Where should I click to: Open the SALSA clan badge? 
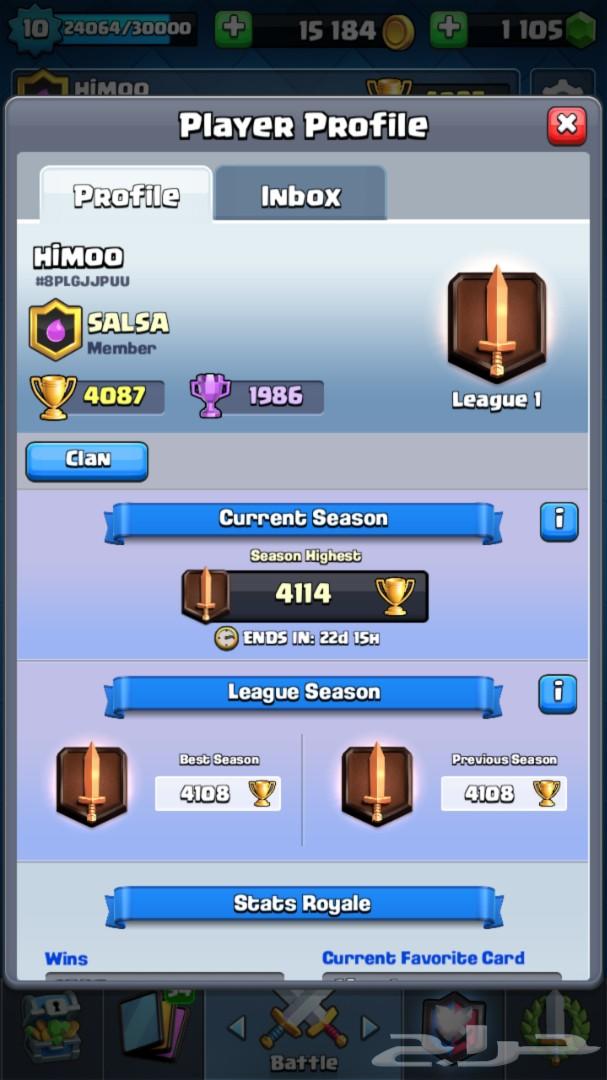pyautogui.click(x=56, y=330)
